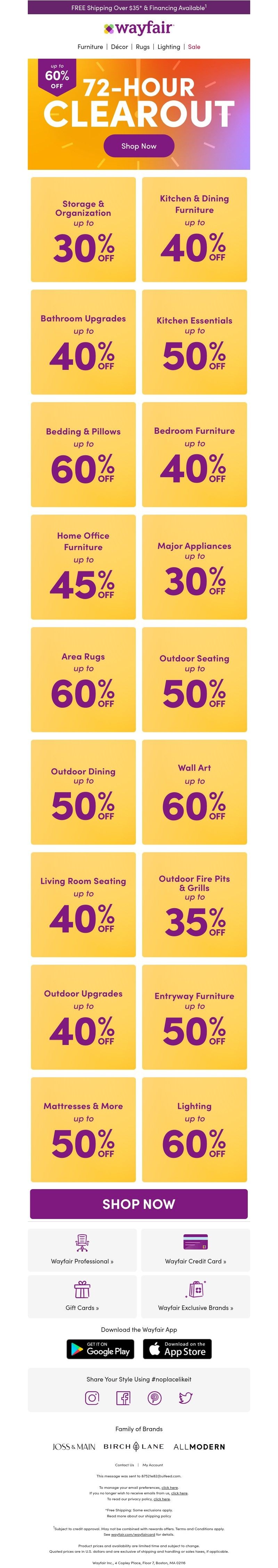The height and width of the screenshot is (1568, 278).
Task: Select the Major Appliances tile
Action: point(195,567)
